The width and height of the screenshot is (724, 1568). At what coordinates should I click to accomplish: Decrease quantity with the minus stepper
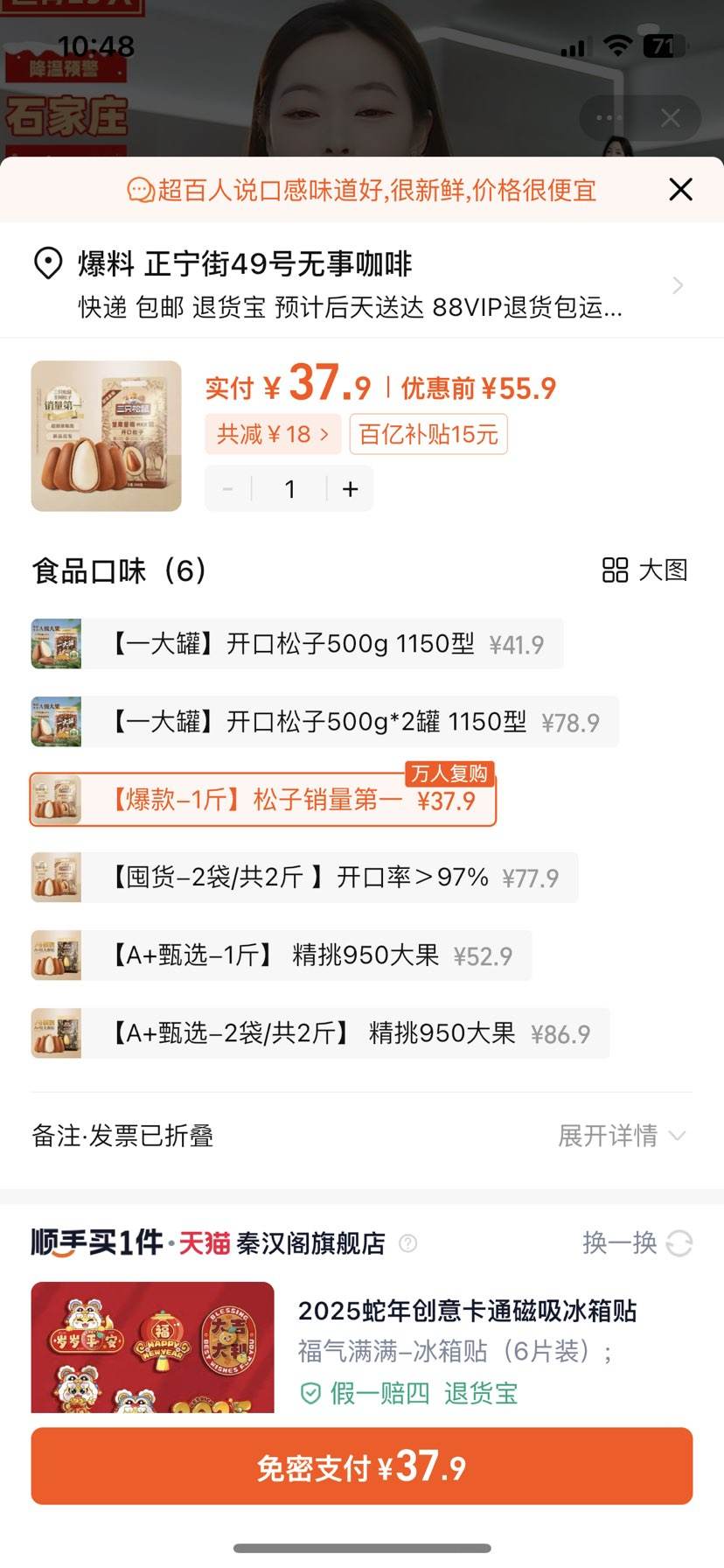[227, 488]
